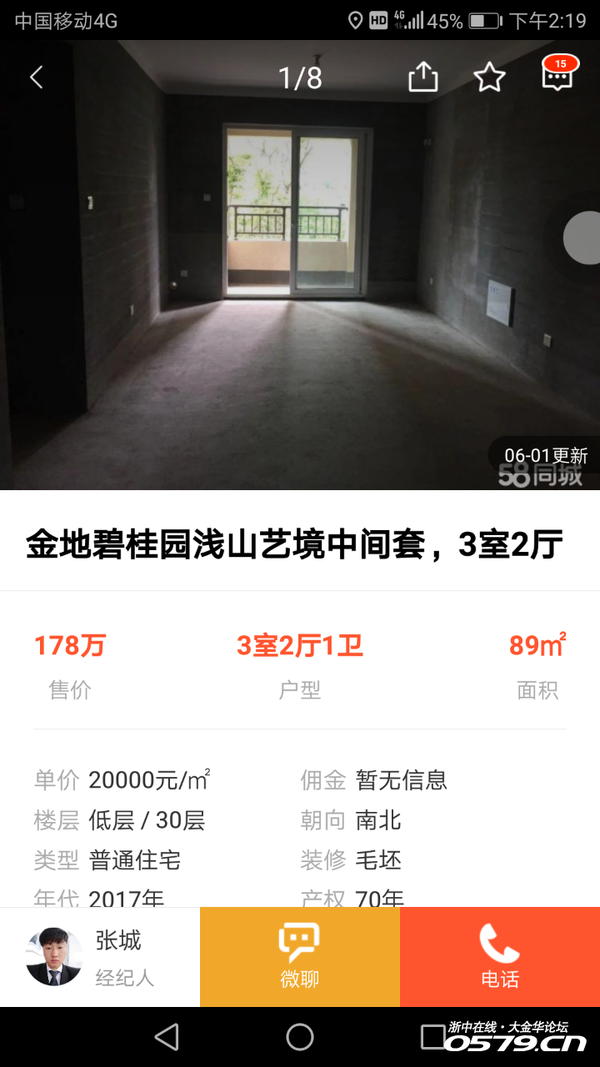This screenshot has width=600, height=1067.
Task: Start a 微聊 chat with the agent
Action: click(300, 956)
